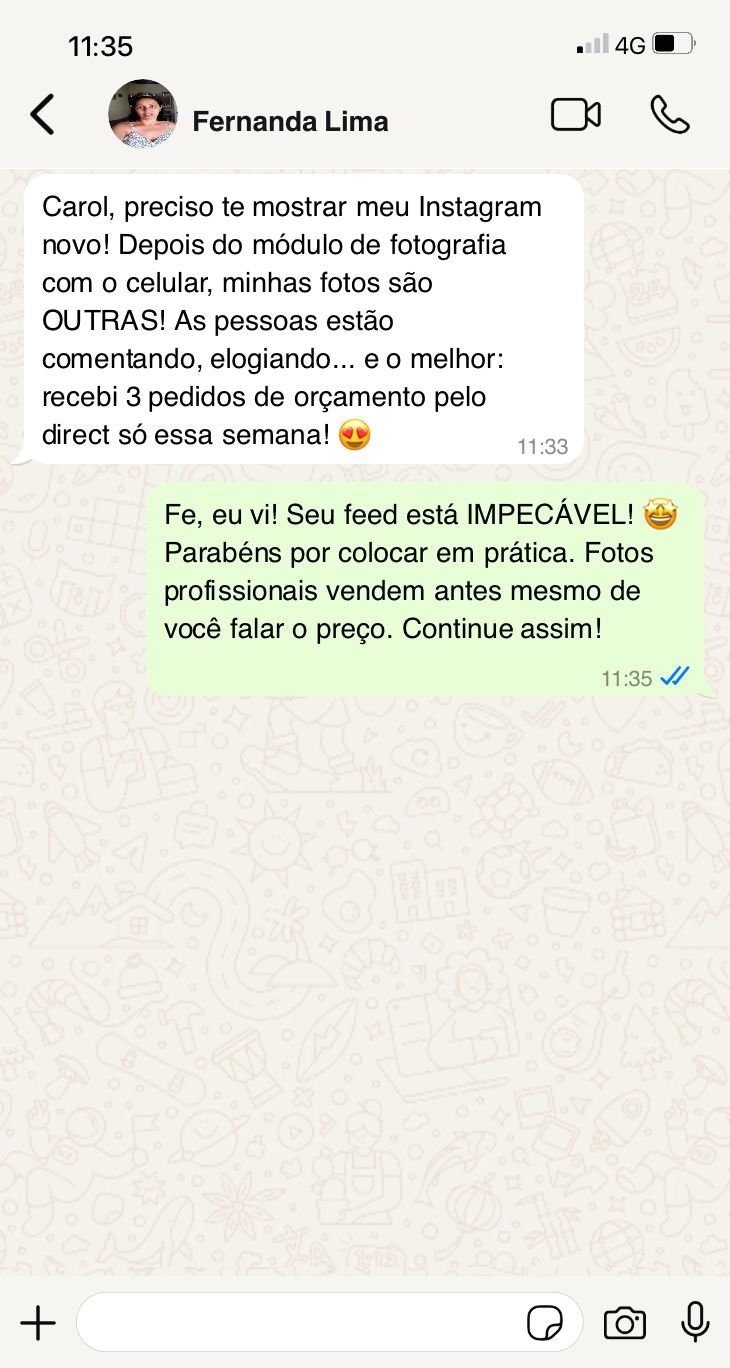The height and width of the screenshot is (1368, 730).
Task: Tap the plus icon to attach a file
Action: 38,1322
